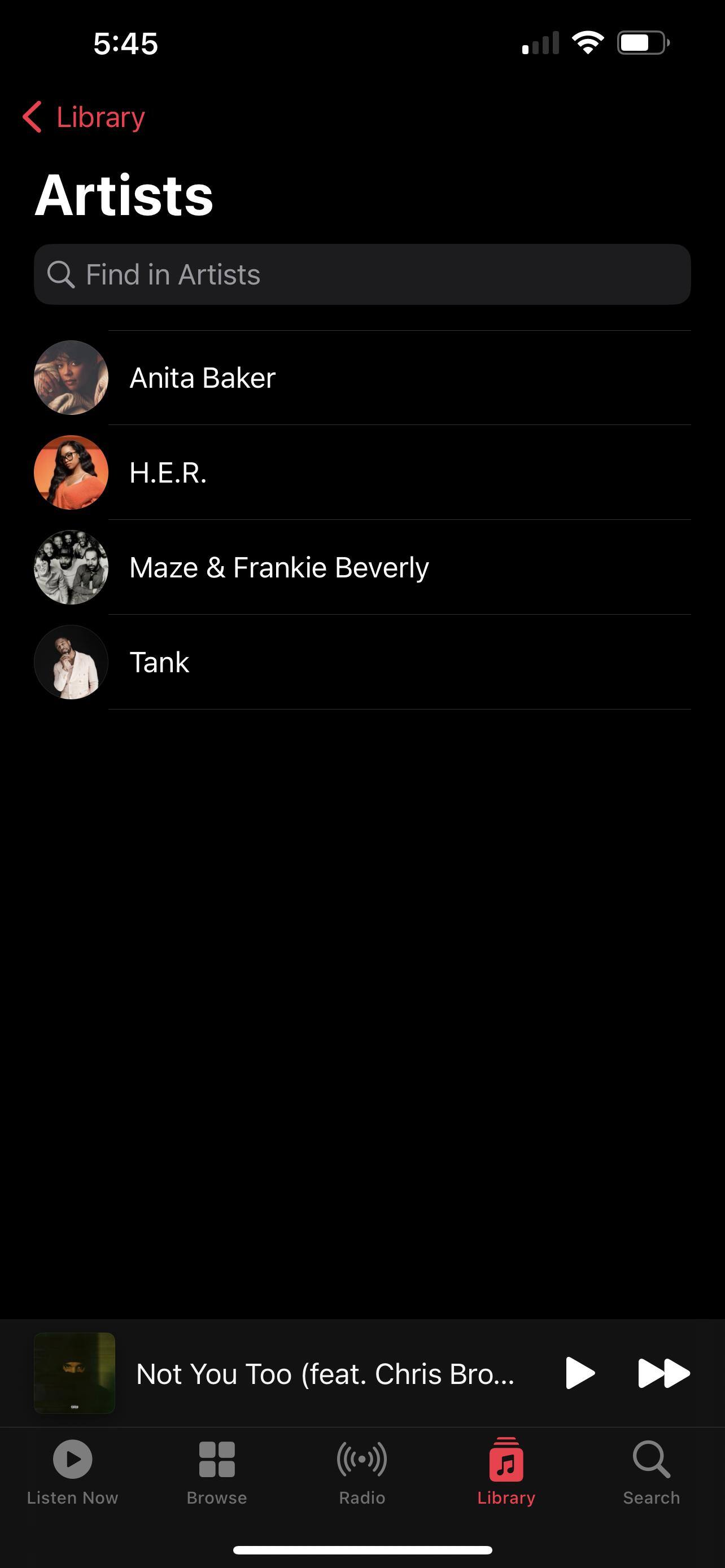Open Tank artist page
Screen dimensions: 725x1568
pyautogui.click(x=361, y=662)
